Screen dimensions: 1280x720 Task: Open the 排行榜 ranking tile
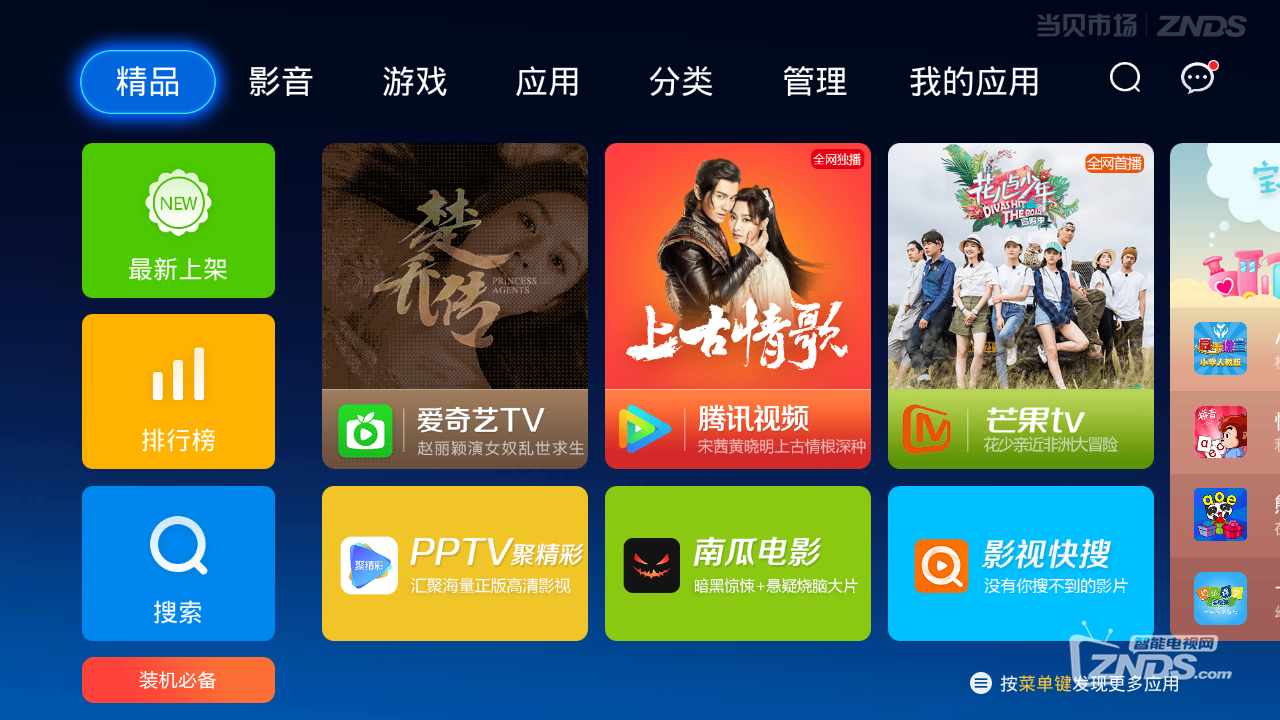pos(178,391)
